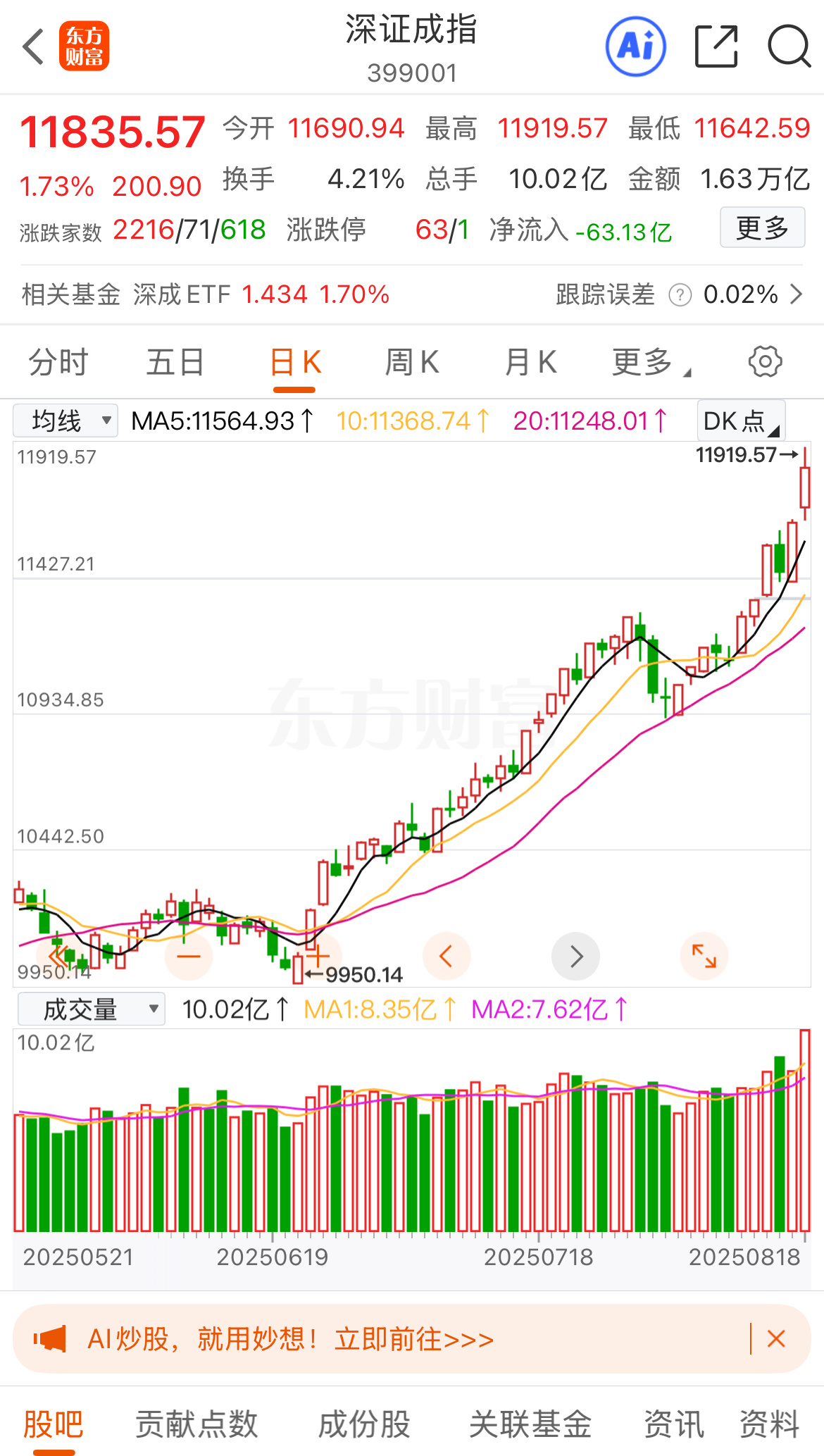Share this index page
This screenshot has height=1456, width=824.
pos(716,47)
